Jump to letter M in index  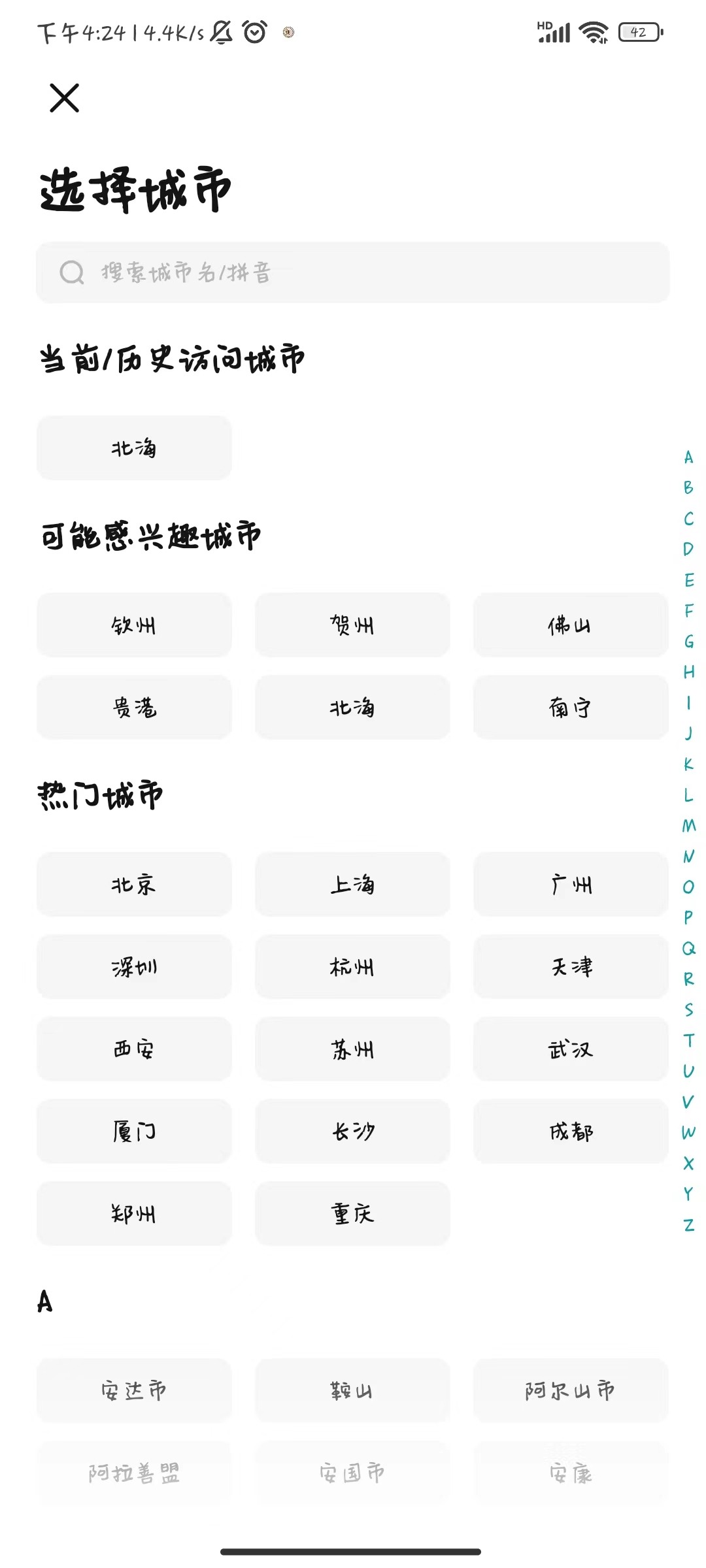pos(688,826)
